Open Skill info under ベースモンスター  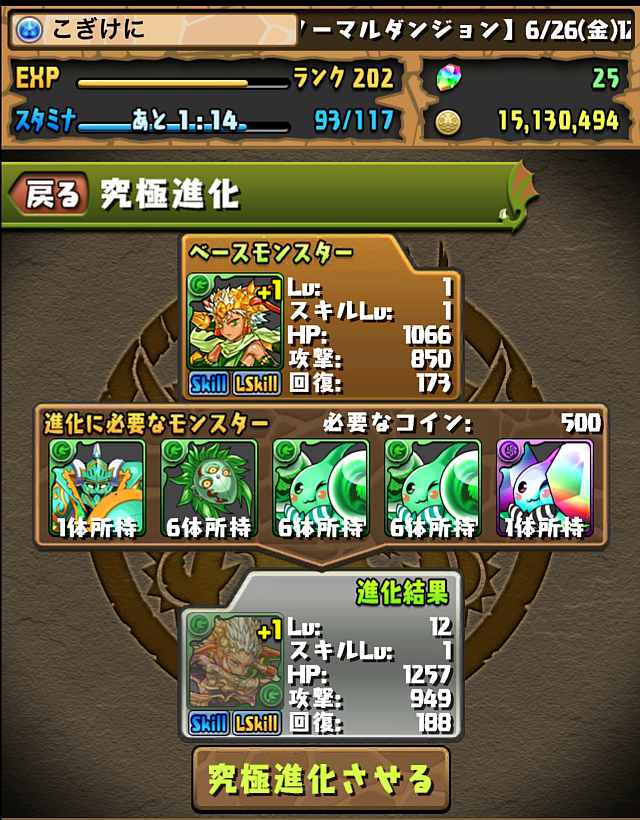coord(209,383)
